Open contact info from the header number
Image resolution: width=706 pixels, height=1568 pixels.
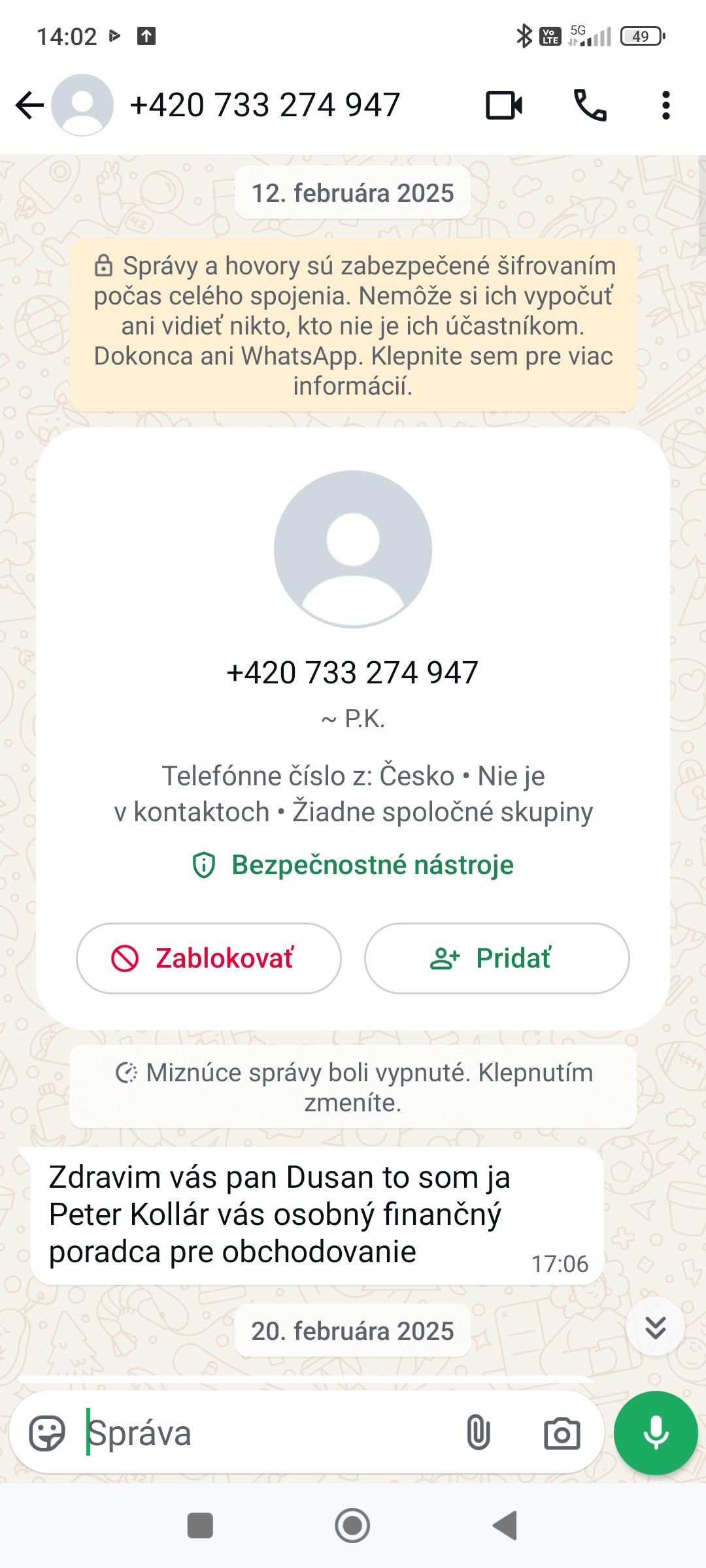(x=265, y=105)
